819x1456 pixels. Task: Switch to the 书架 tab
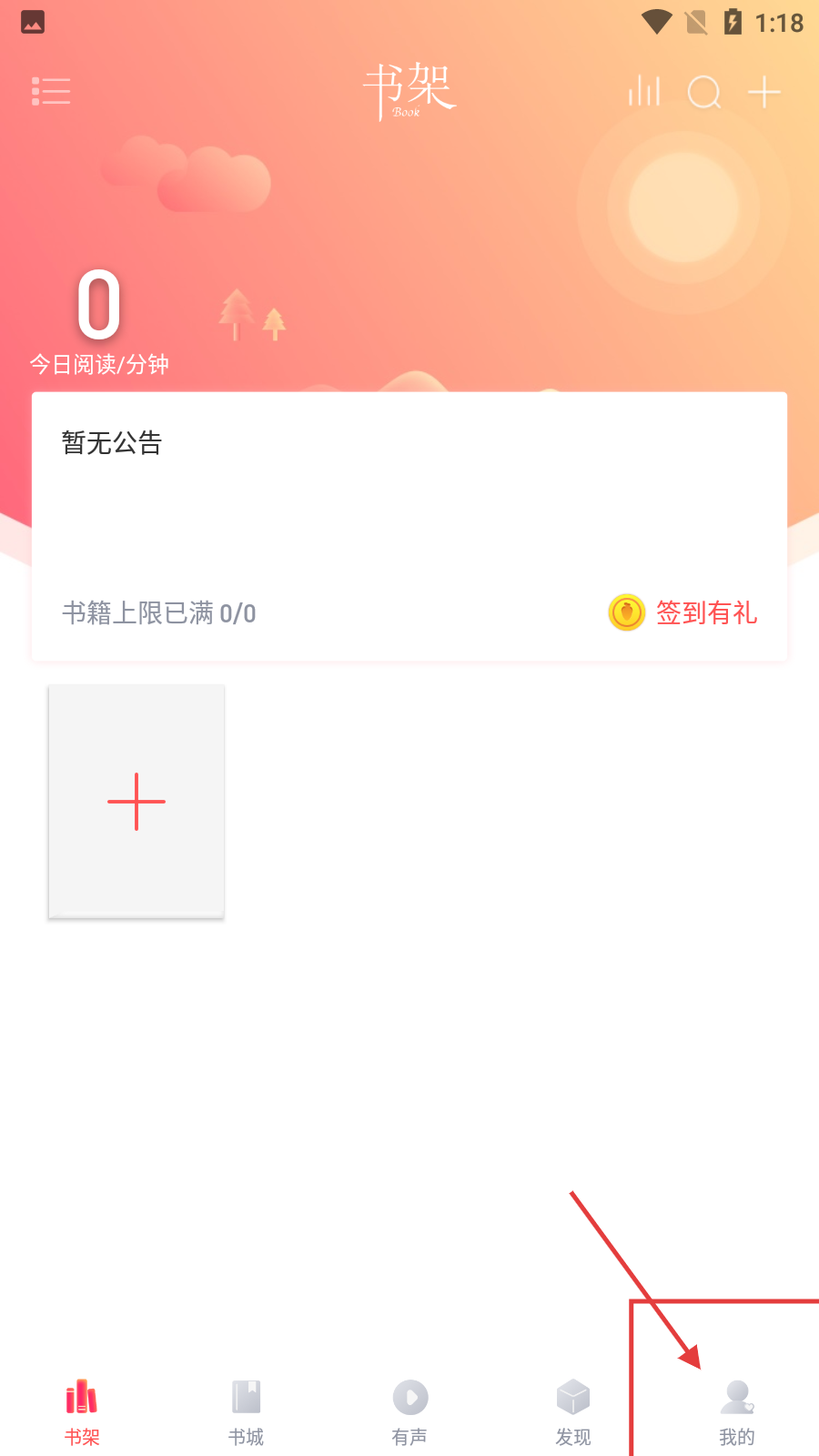coord(82,1411)
